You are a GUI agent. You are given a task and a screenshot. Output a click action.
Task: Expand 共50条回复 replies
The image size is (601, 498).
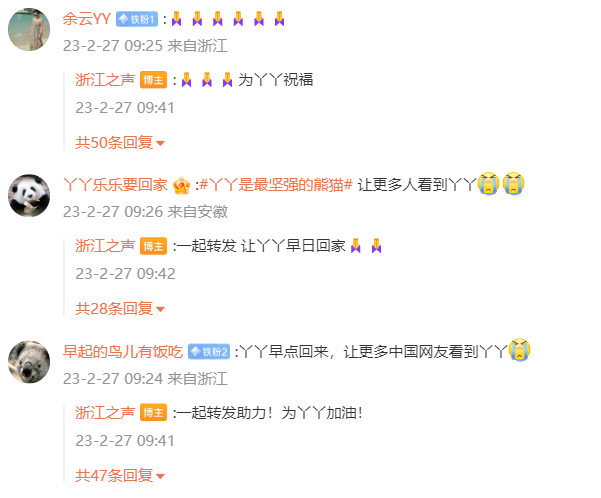pyautogui.click(x=119, y=143)
